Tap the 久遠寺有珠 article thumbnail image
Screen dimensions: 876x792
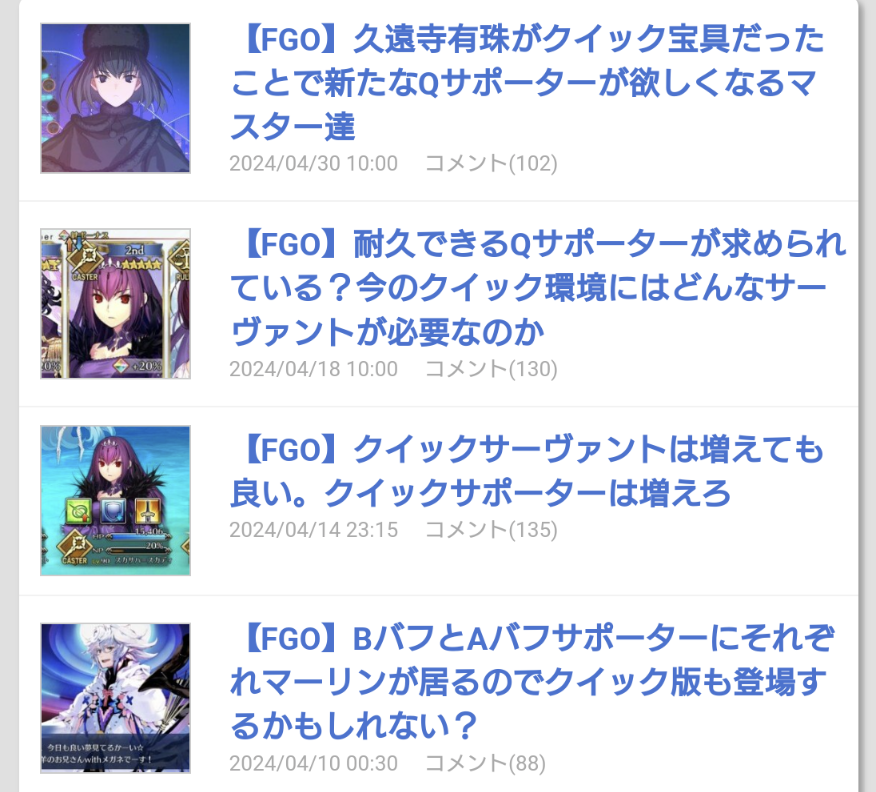[x=116, y=98]
